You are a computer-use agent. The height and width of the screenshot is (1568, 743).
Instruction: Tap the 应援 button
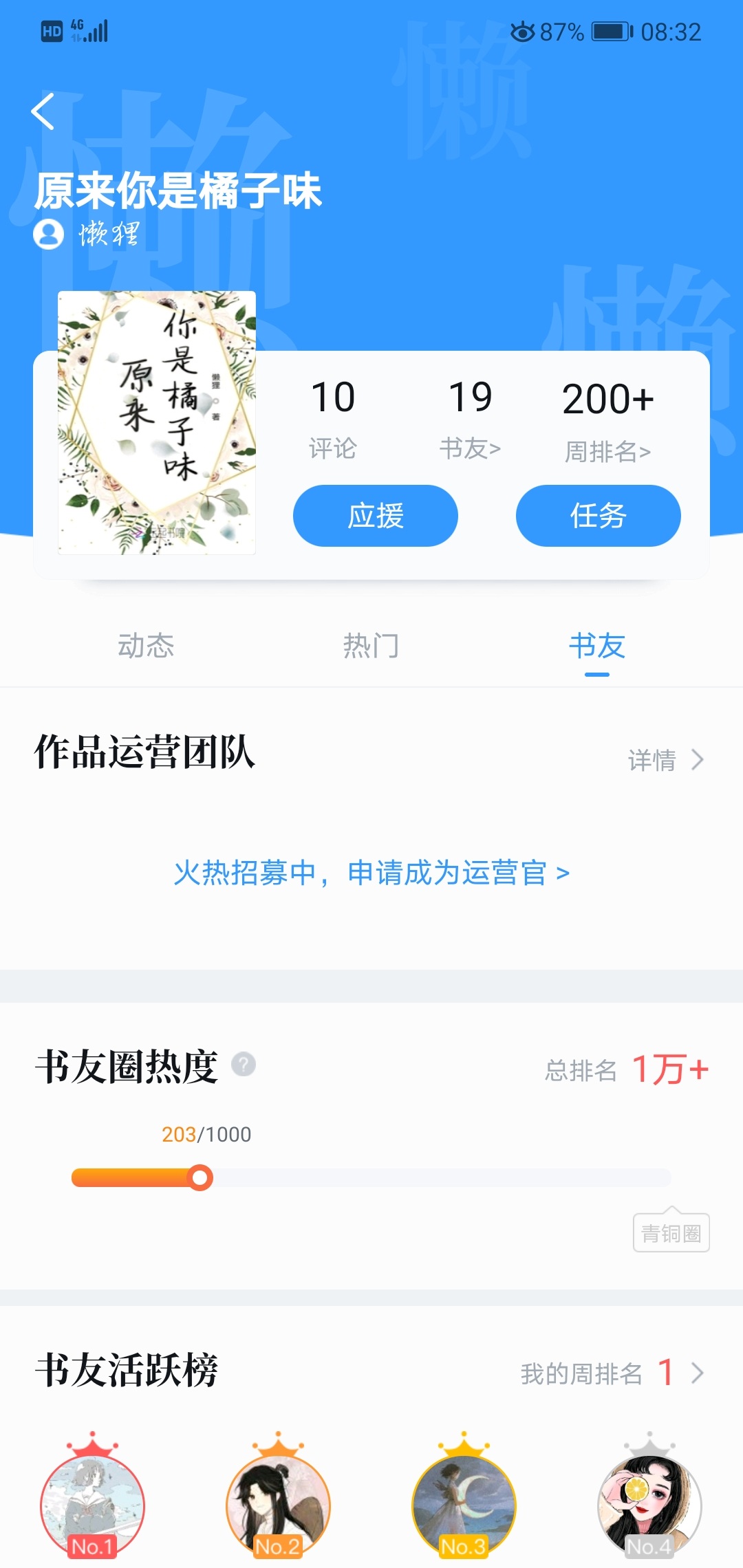point(376,516)
